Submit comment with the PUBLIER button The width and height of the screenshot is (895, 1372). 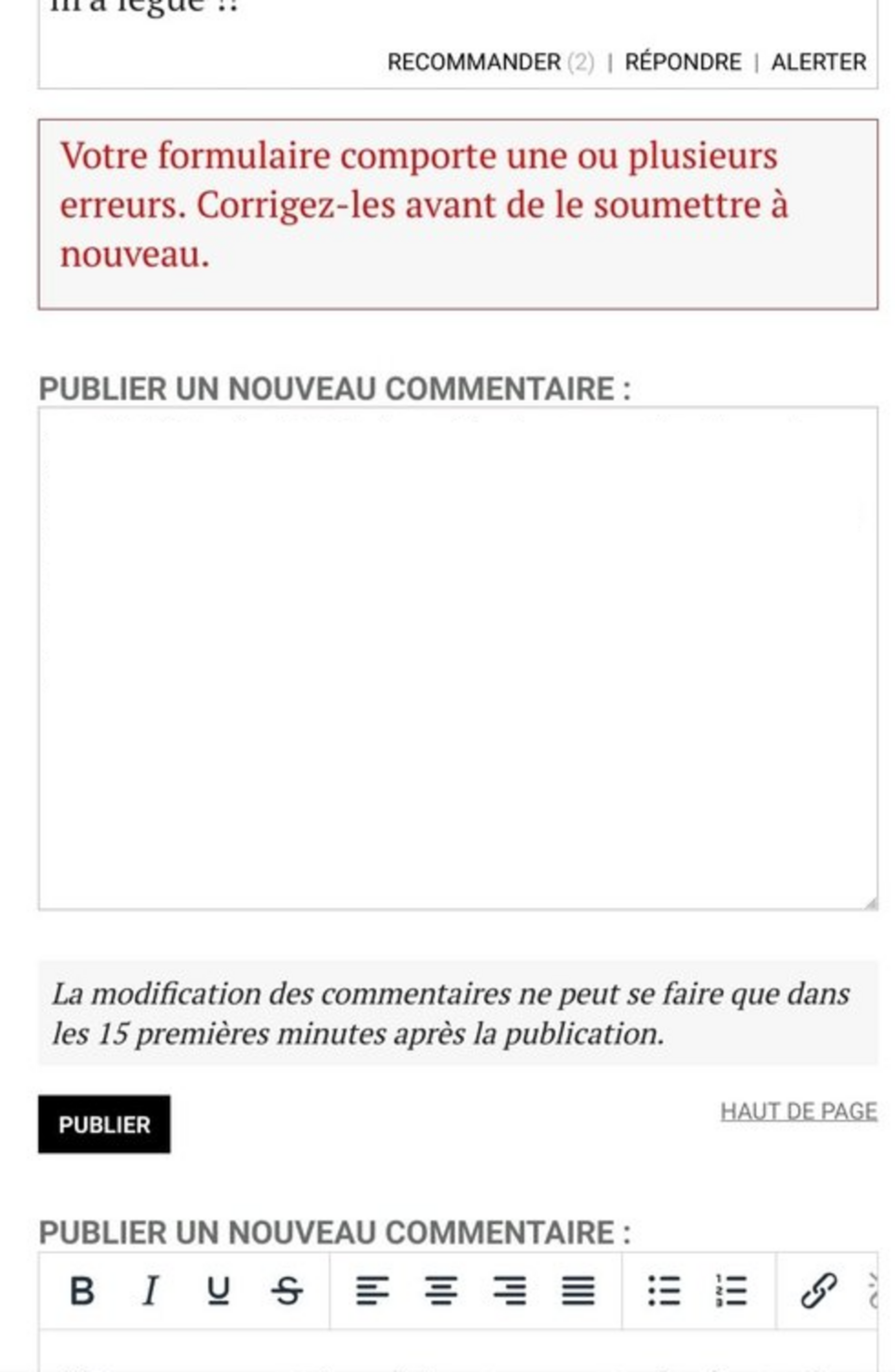point(104,1124)
